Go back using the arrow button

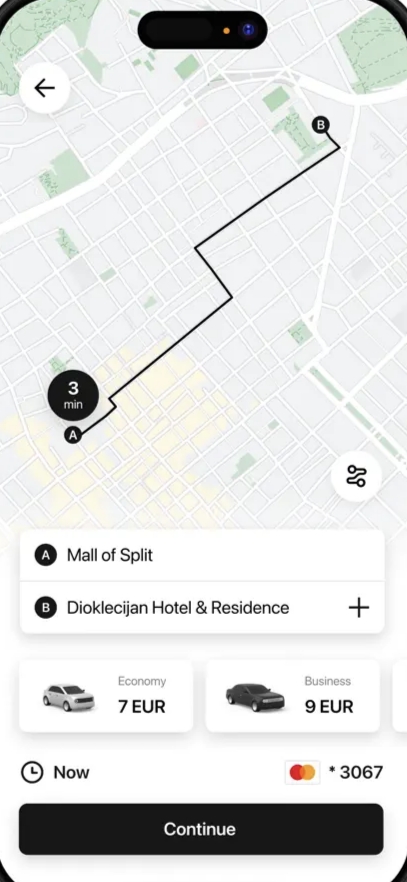click(x=44, y=88)
